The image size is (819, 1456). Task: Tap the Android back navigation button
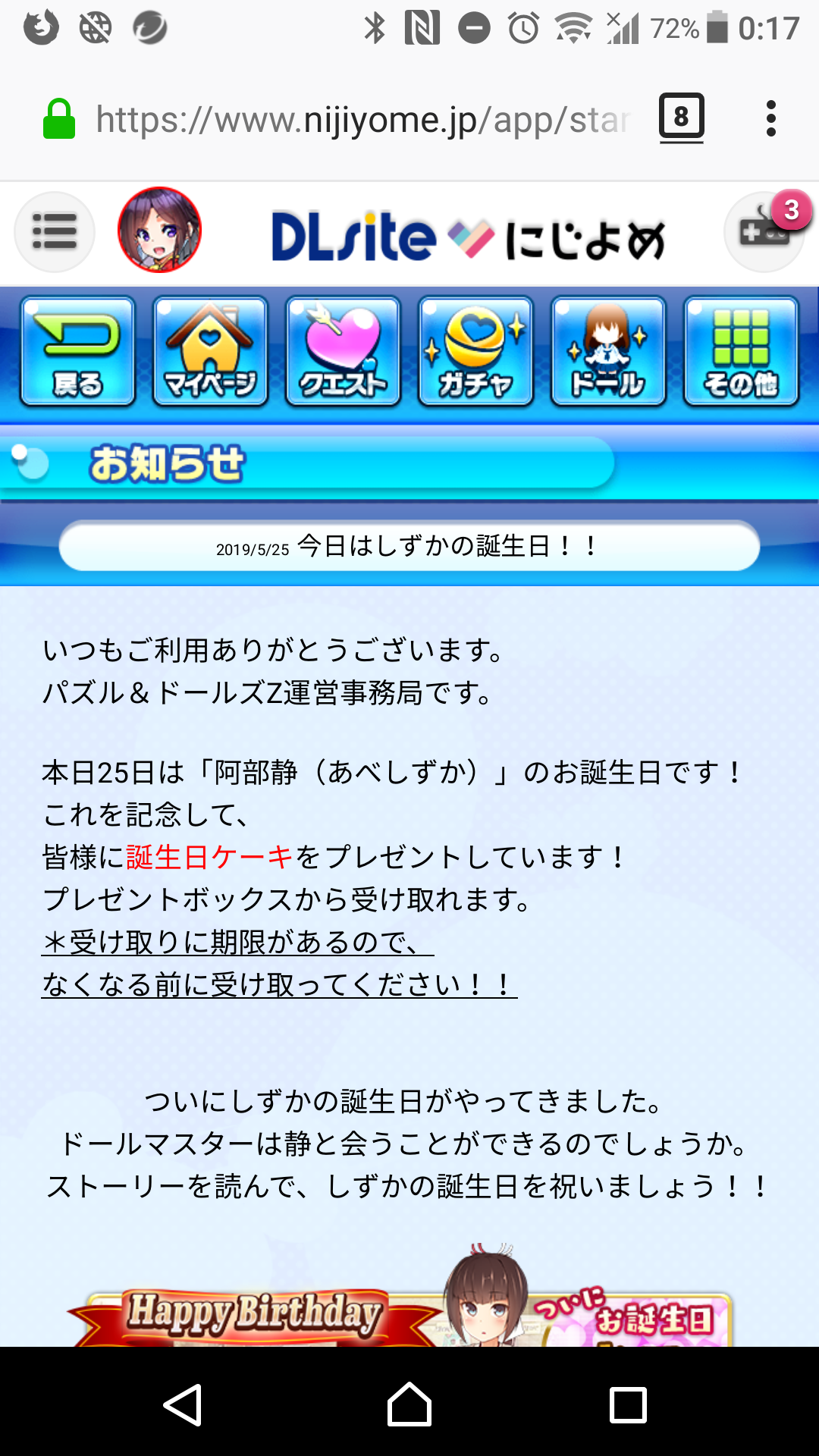[x=183, y=1404]
